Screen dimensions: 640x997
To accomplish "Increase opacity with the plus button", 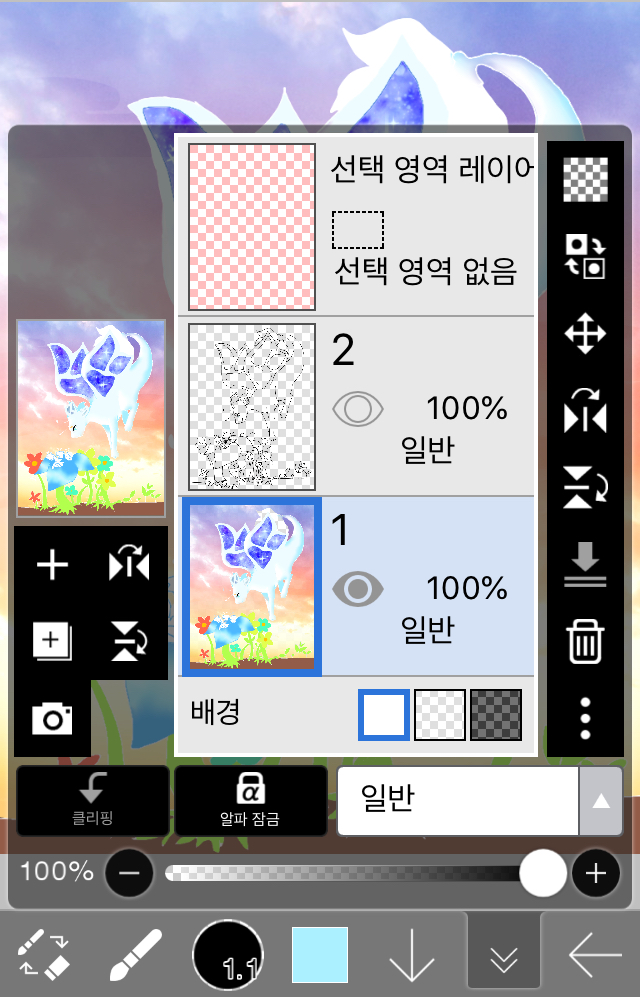I will (x=596, y=873).
